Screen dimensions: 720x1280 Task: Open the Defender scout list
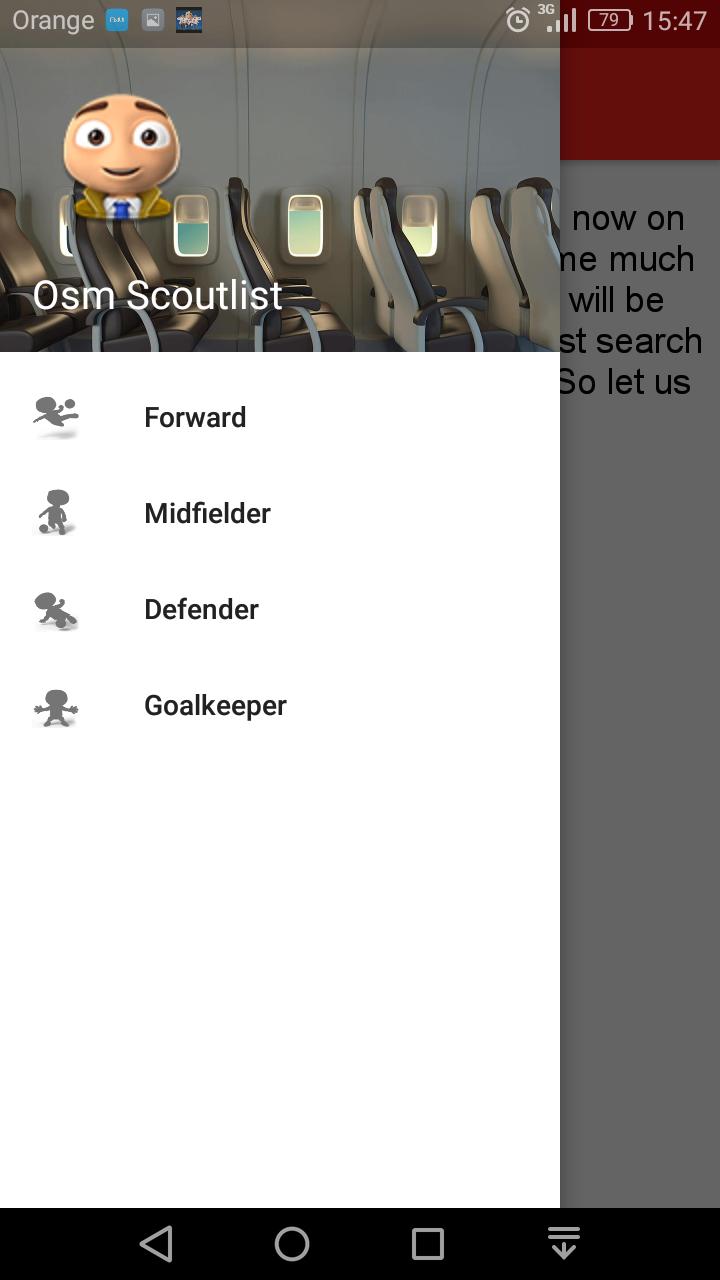201,609
